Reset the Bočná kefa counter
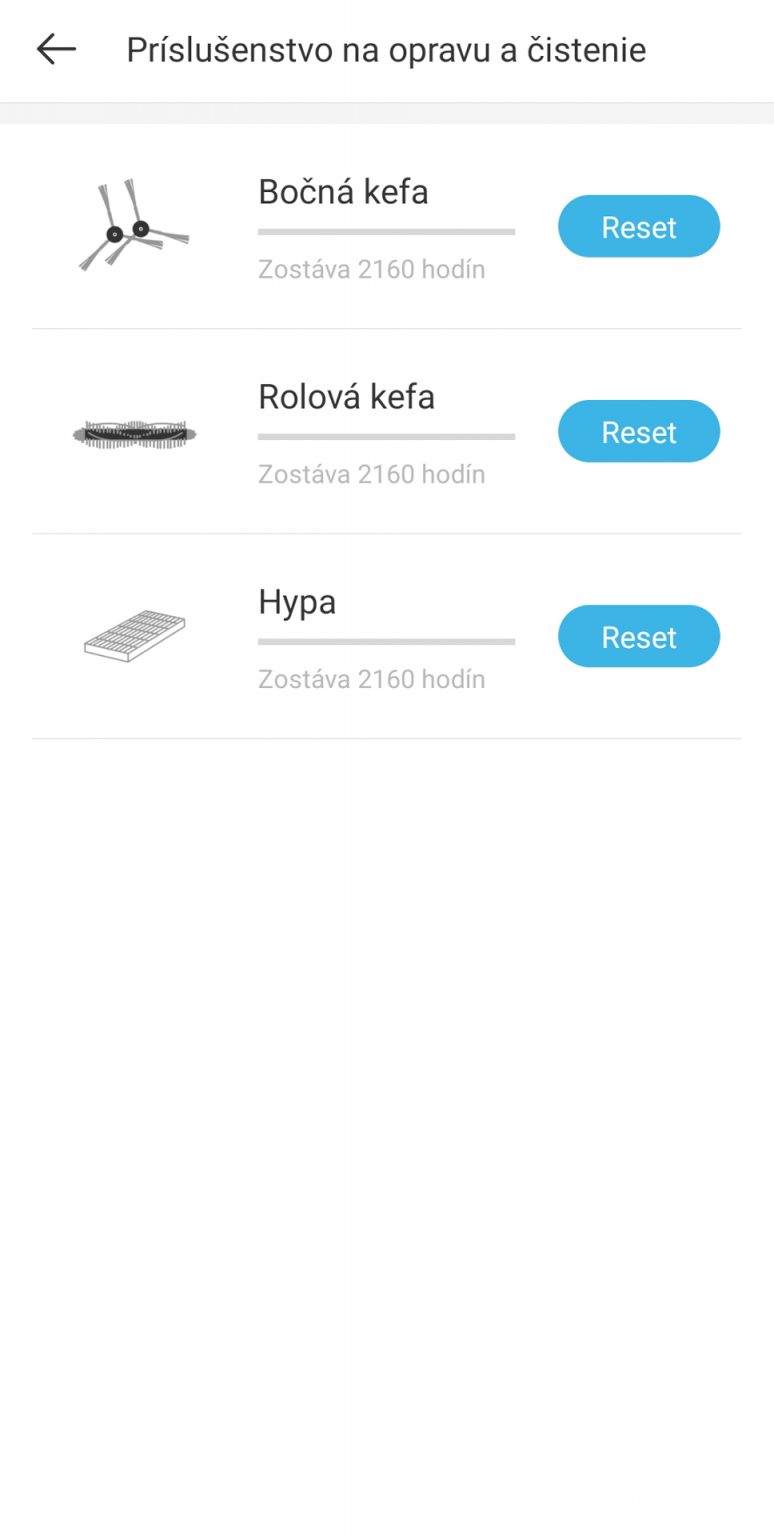 click(x=639, y=226)
